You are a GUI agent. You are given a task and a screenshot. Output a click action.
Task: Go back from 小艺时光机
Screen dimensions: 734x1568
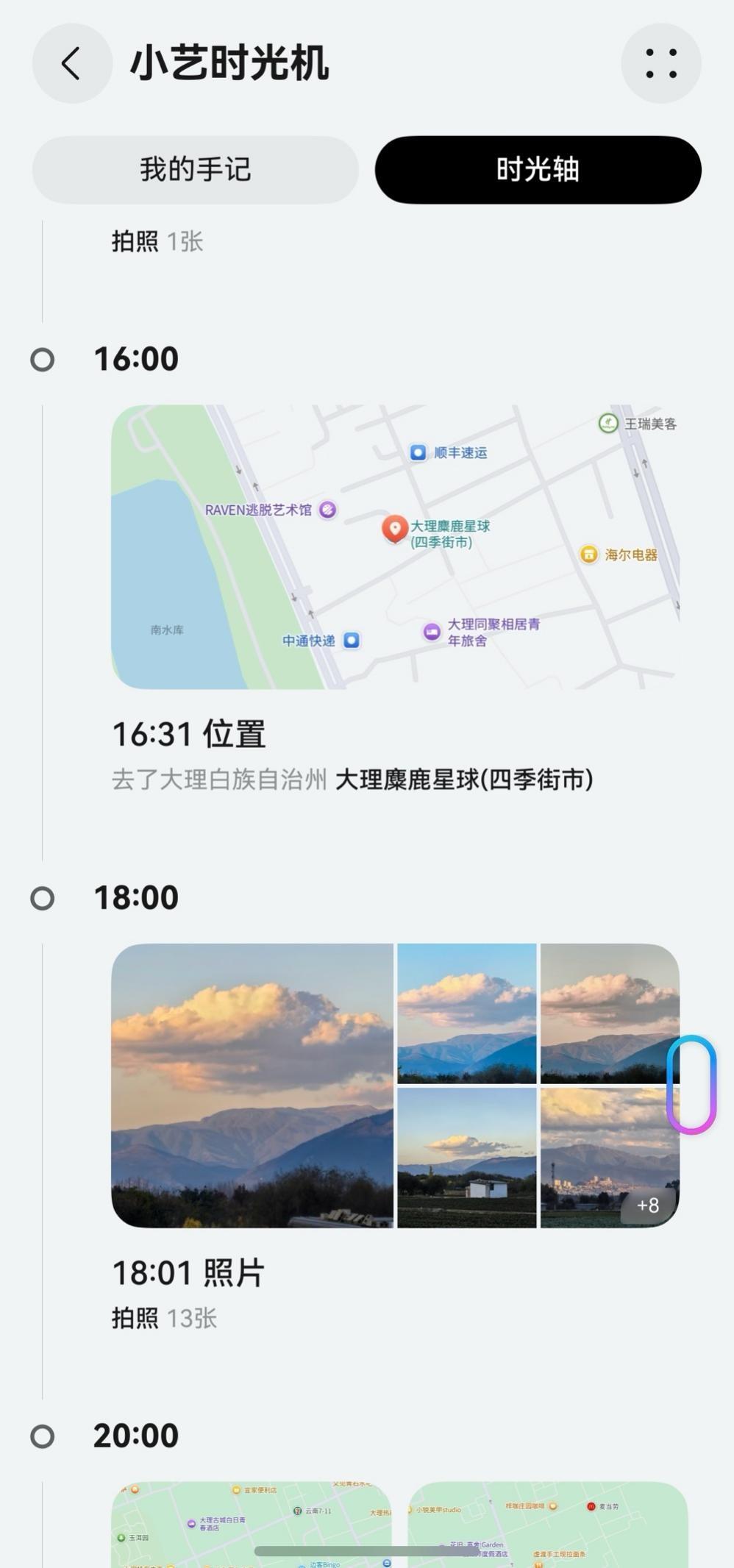click(x=71, y=63)
